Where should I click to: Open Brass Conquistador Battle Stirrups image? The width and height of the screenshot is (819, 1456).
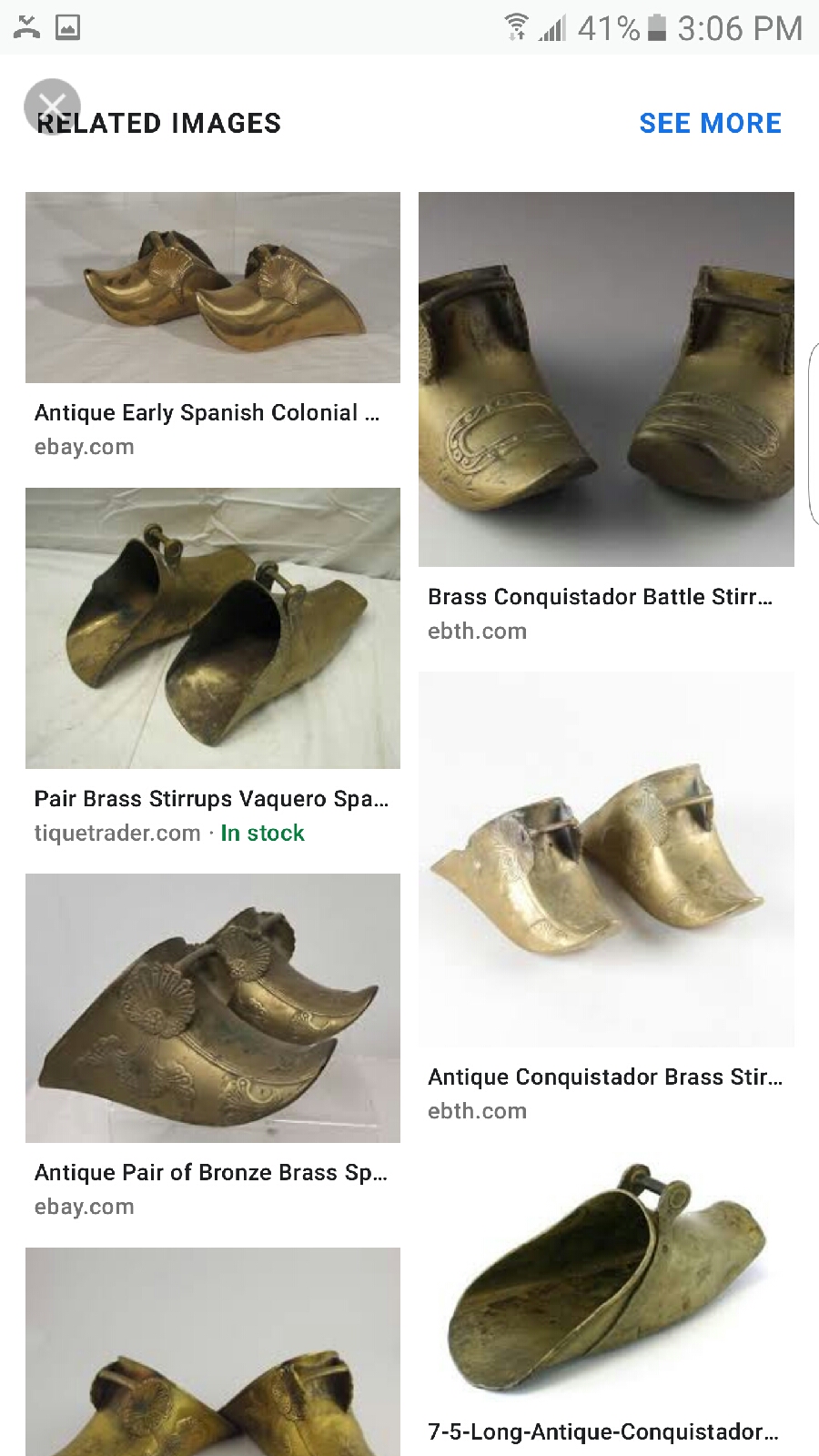pos(606,379)
